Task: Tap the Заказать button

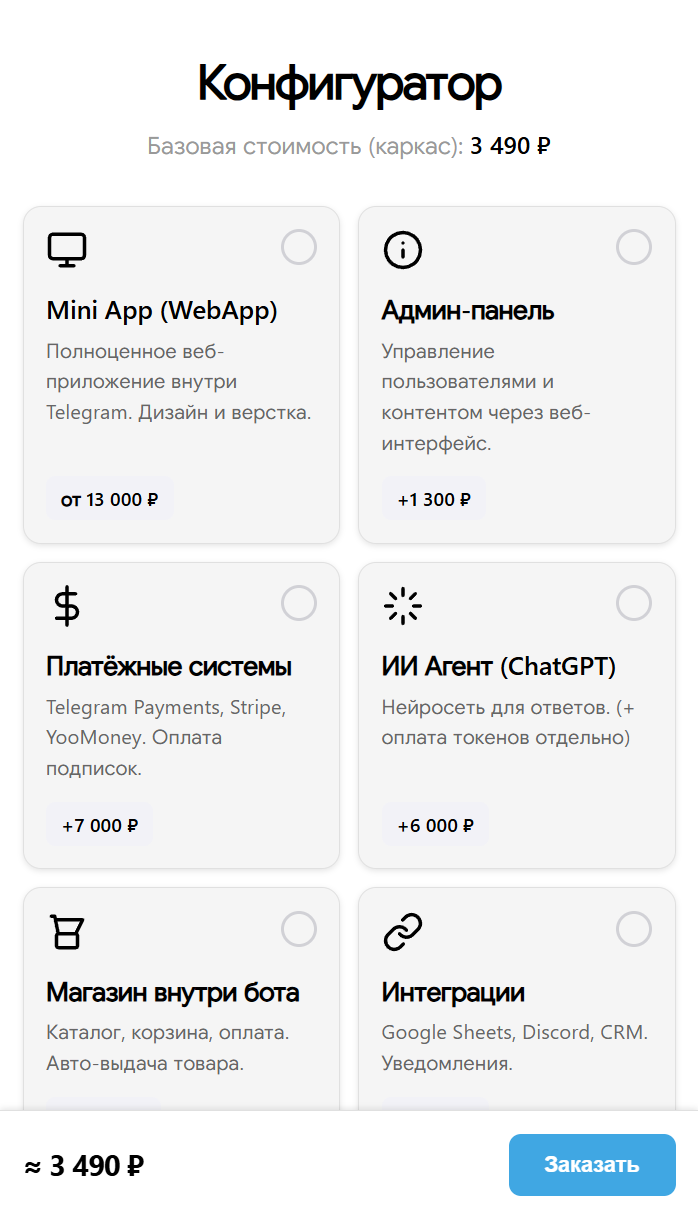Action: (592, 1165)
